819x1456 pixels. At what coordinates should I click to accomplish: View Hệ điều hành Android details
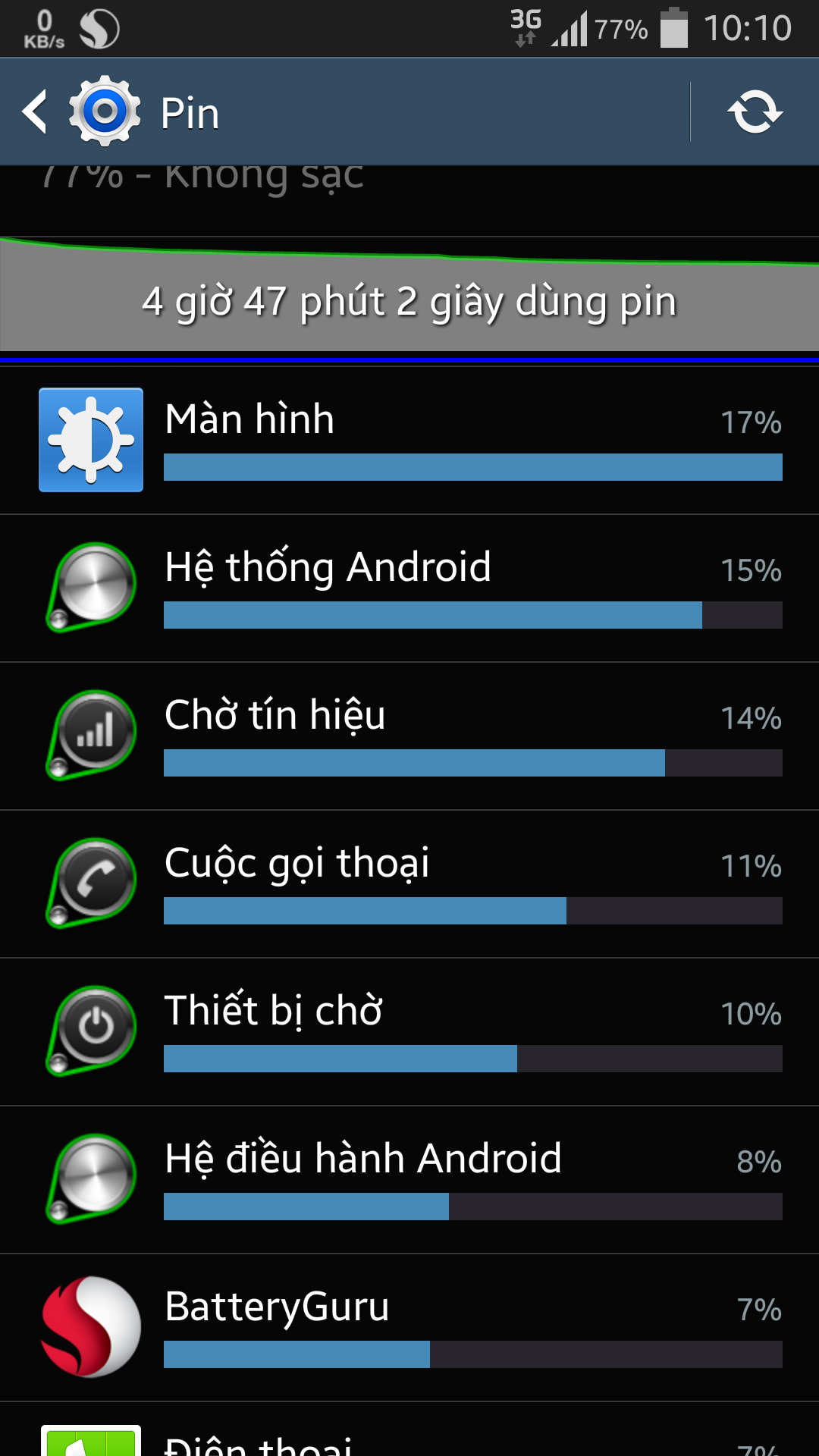click(409, 1179)
